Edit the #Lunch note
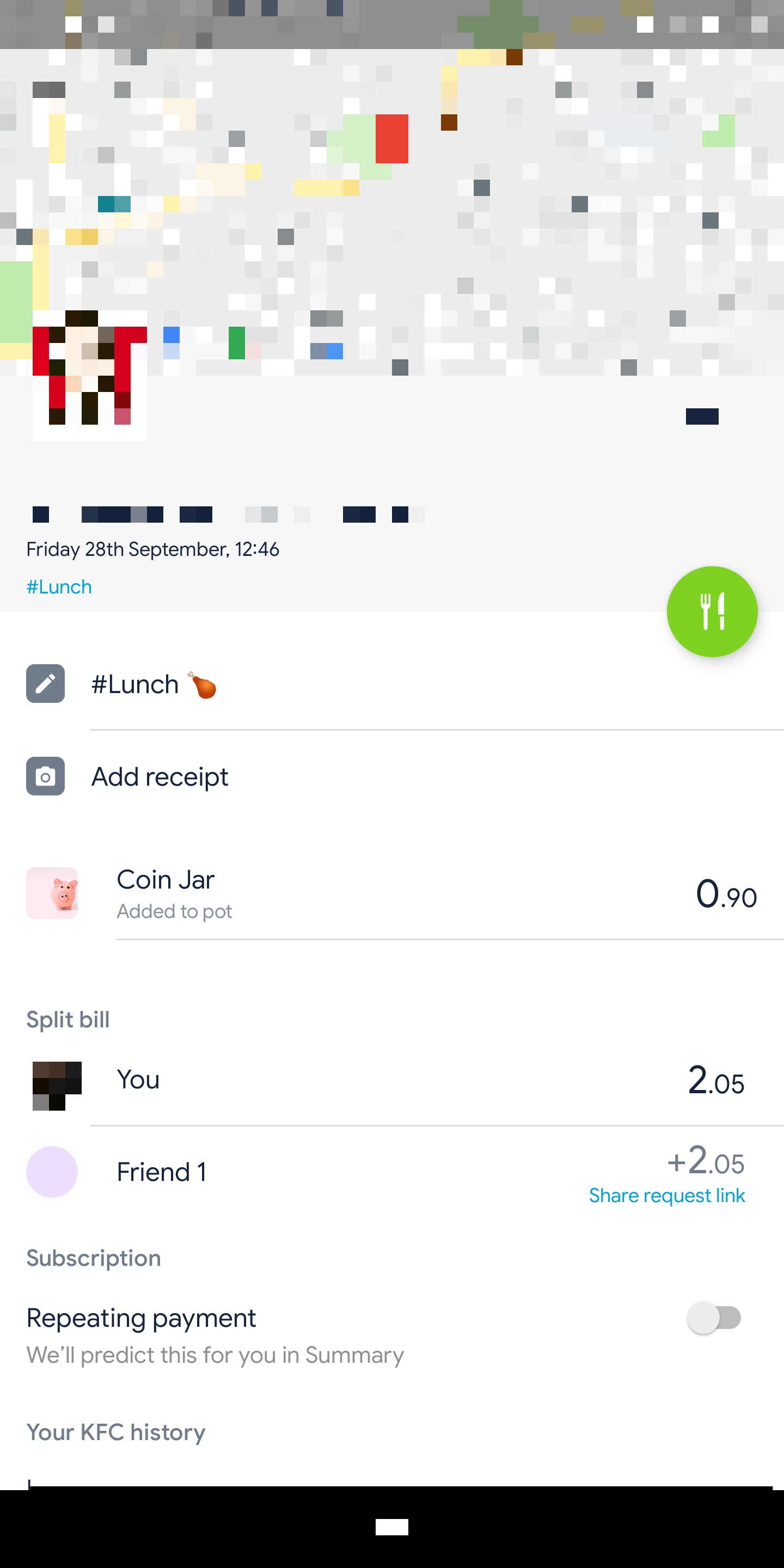 pos(392,684)
